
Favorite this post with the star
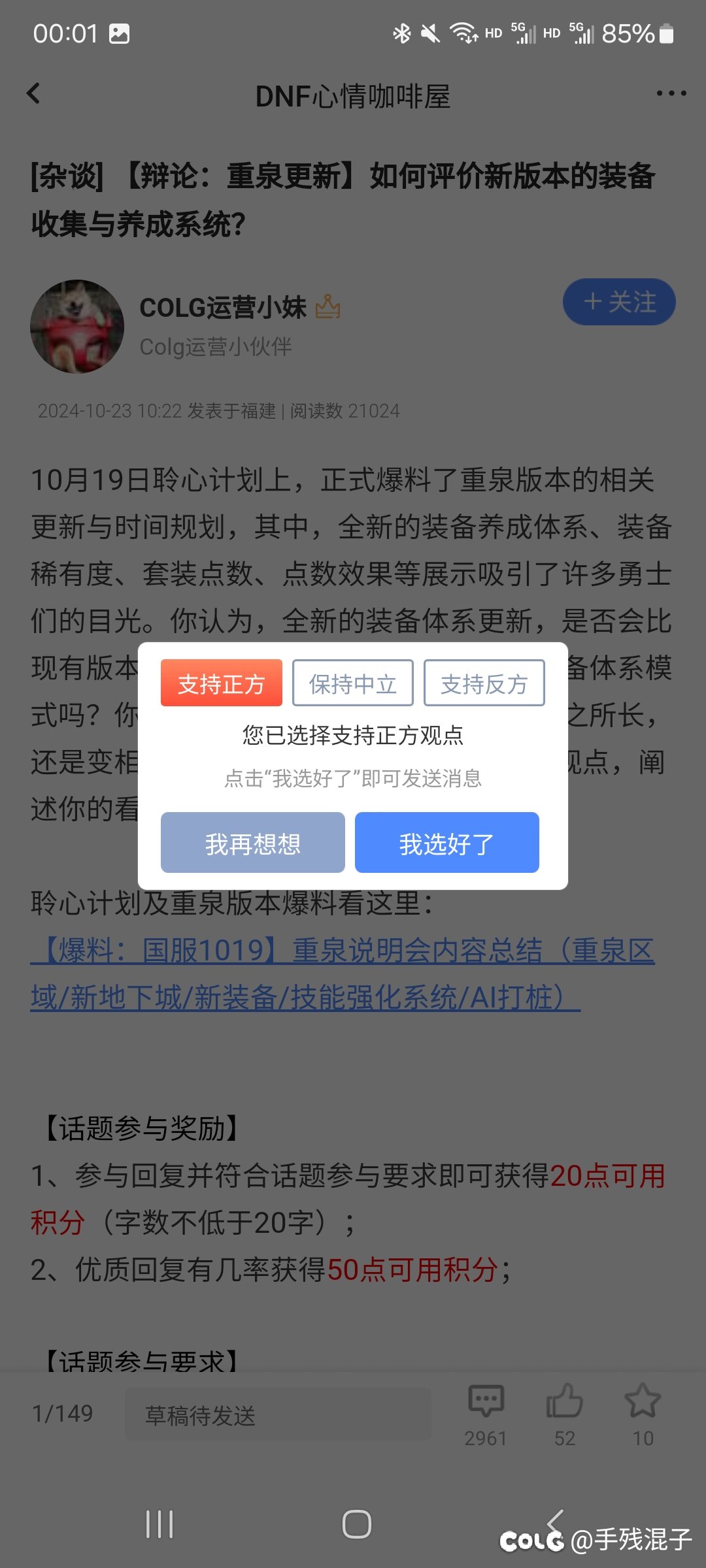tap(643, 1411)
